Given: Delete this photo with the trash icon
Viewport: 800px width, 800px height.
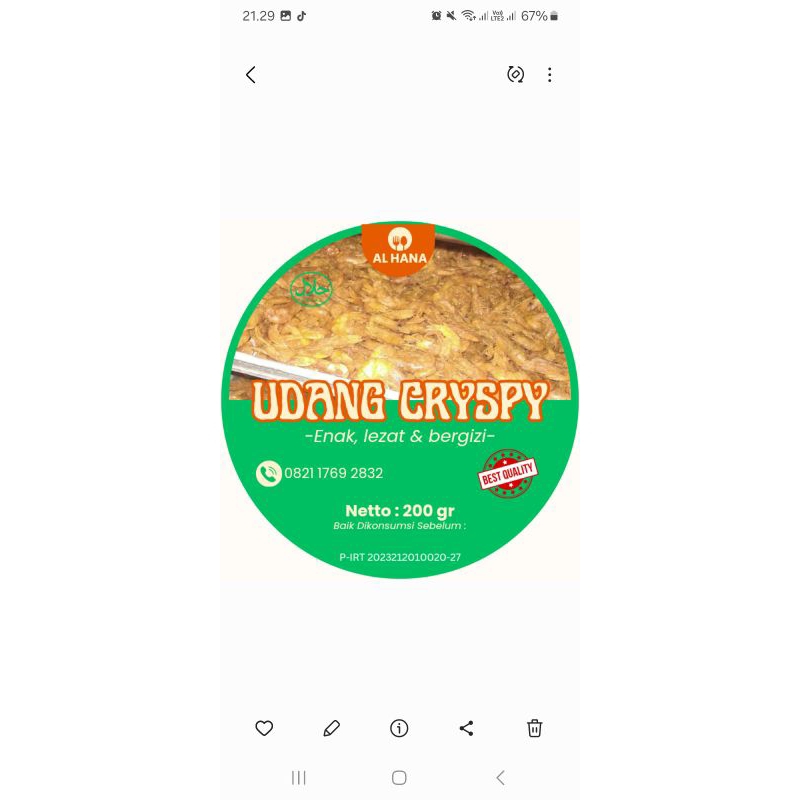Looking at the screenshot, I should tap(535, 728).
